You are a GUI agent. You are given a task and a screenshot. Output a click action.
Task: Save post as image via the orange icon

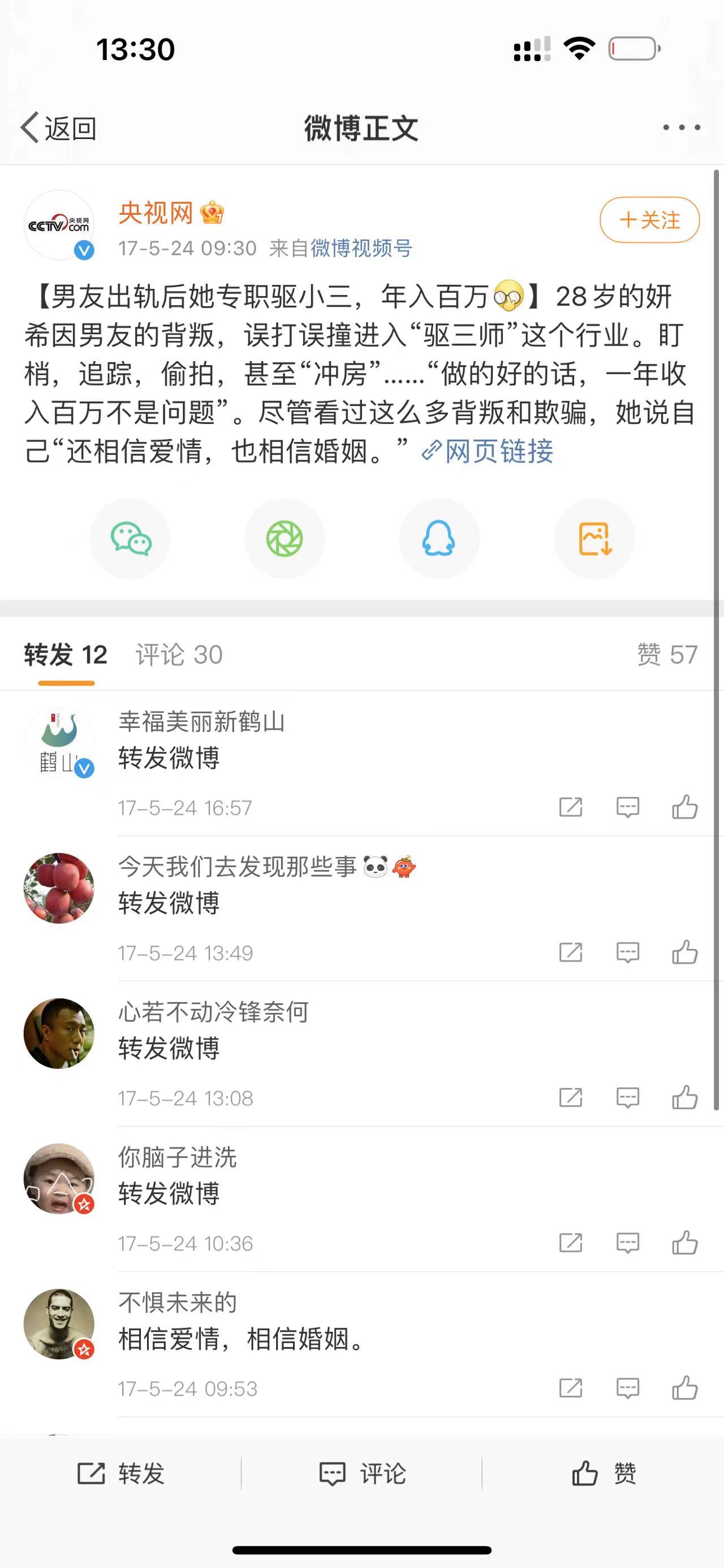[x=594, y=539]
